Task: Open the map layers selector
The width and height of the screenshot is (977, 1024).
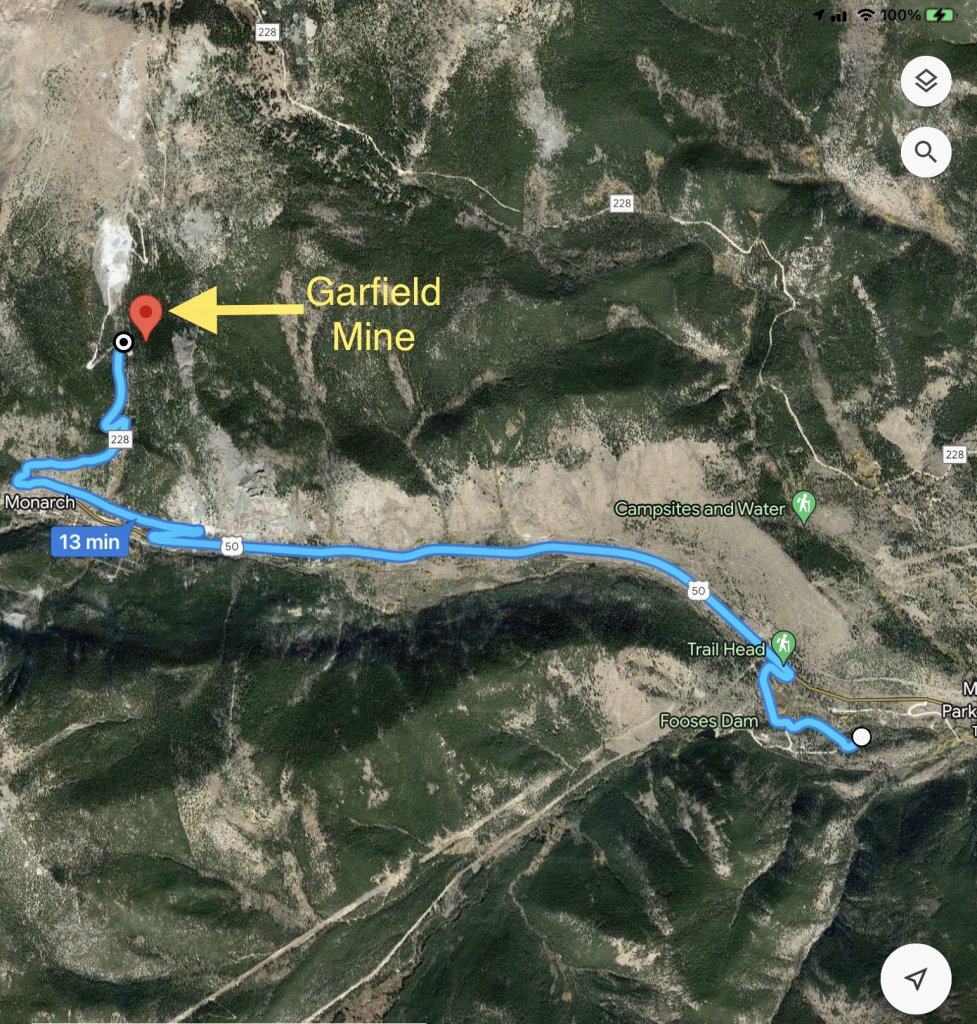Action: click(925, 82)
